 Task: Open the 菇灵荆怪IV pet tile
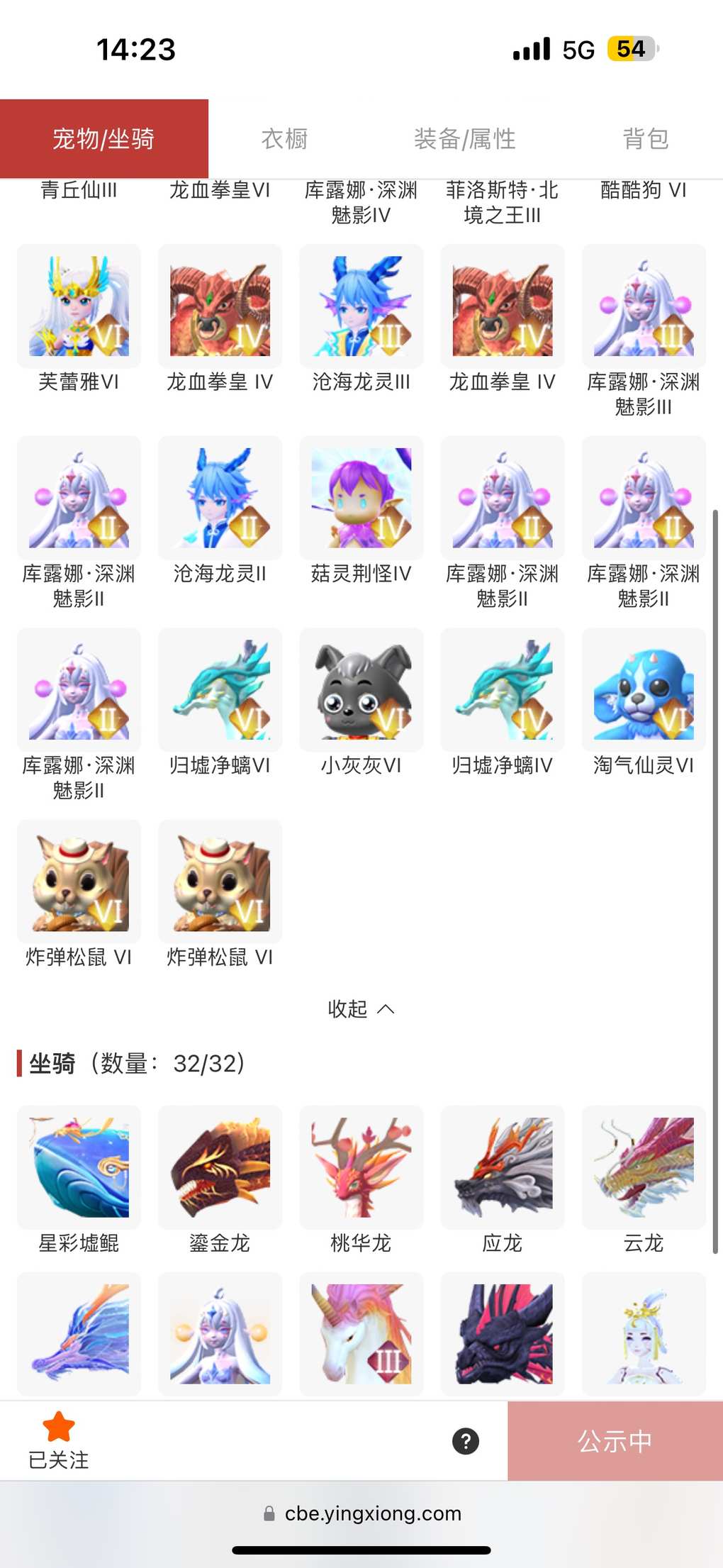tap(361, 498)
